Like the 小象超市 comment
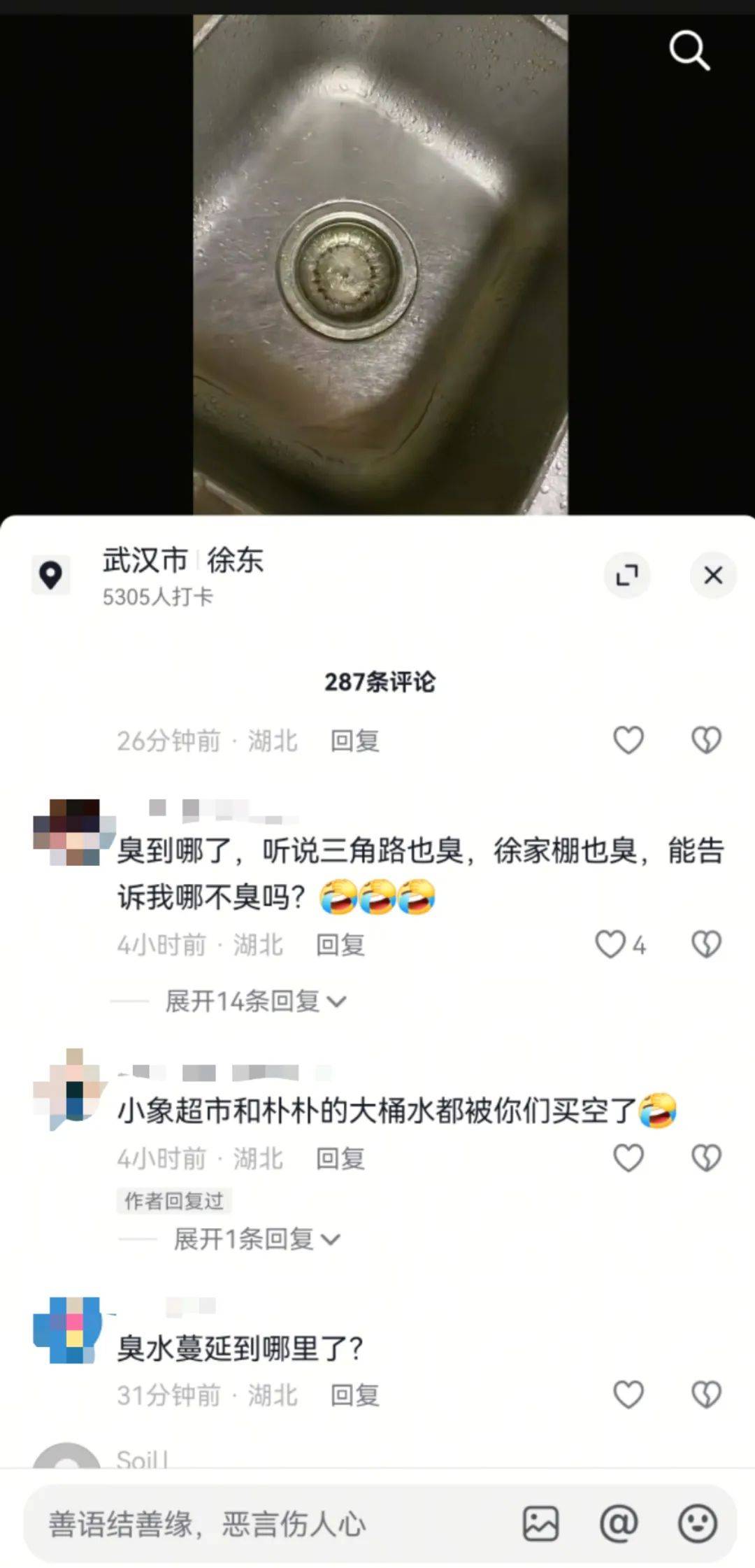 point(628,1158)
